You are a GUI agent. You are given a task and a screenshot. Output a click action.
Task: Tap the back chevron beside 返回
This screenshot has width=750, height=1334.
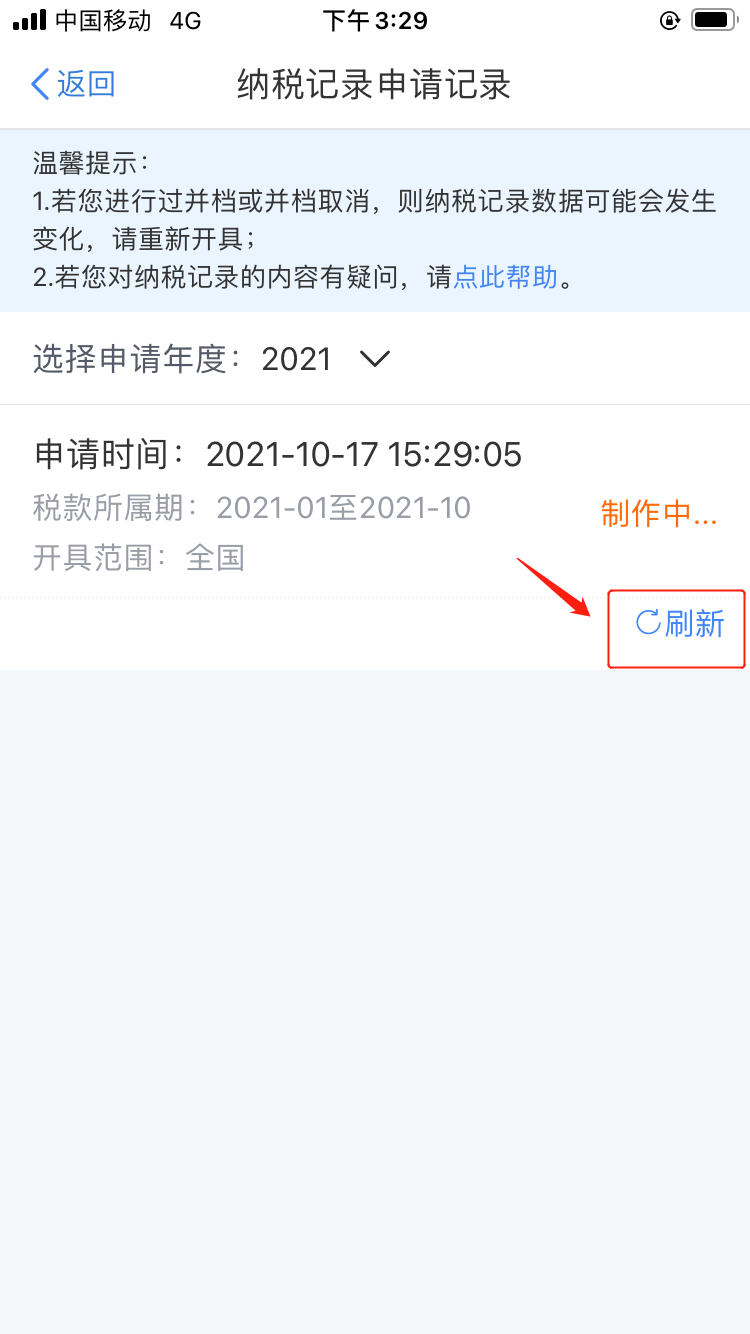point(38,85)
